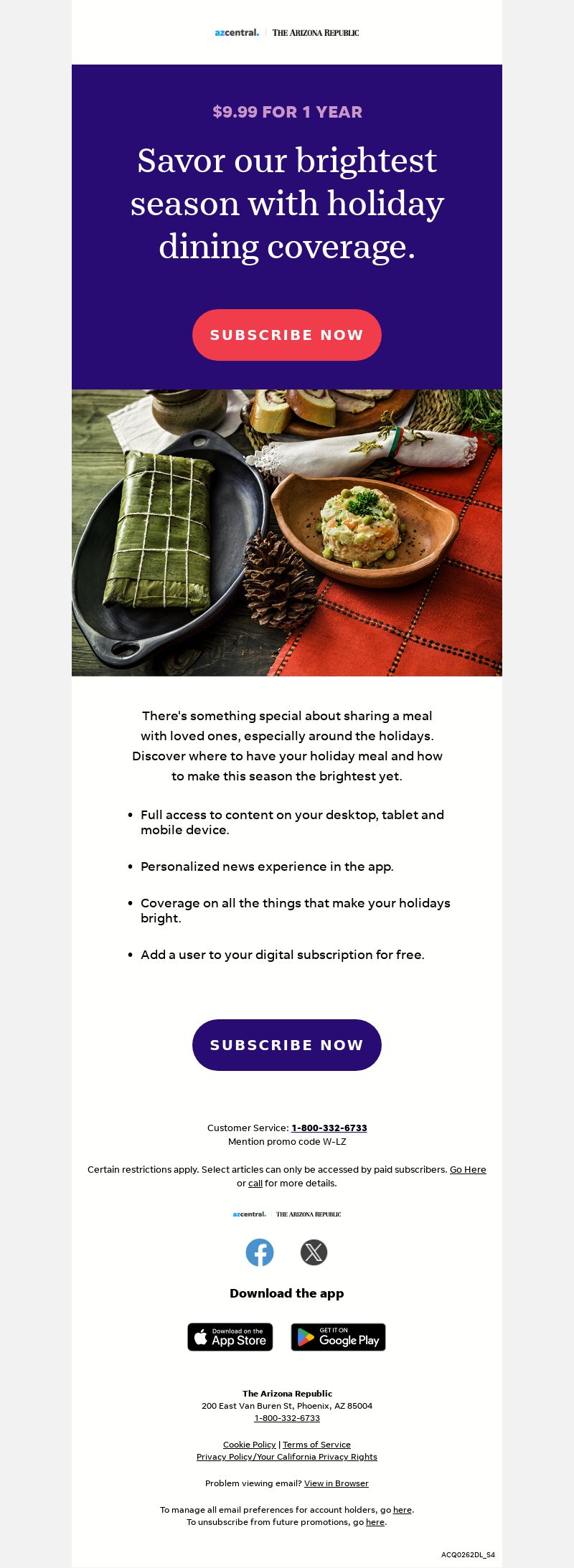Open the Facebook page icon
The width and height of the screenshot is (574, 1568).
pyautogui.click(x=260, y=1252)
